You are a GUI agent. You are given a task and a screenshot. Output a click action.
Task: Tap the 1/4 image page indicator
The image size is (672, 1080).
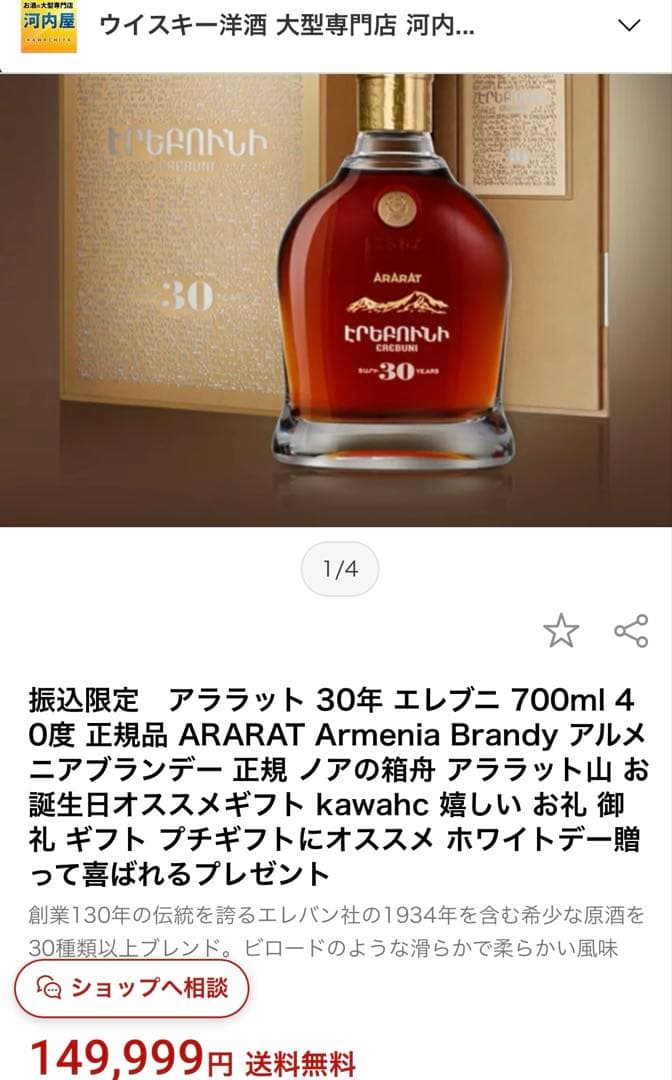(x=340, y=570)
